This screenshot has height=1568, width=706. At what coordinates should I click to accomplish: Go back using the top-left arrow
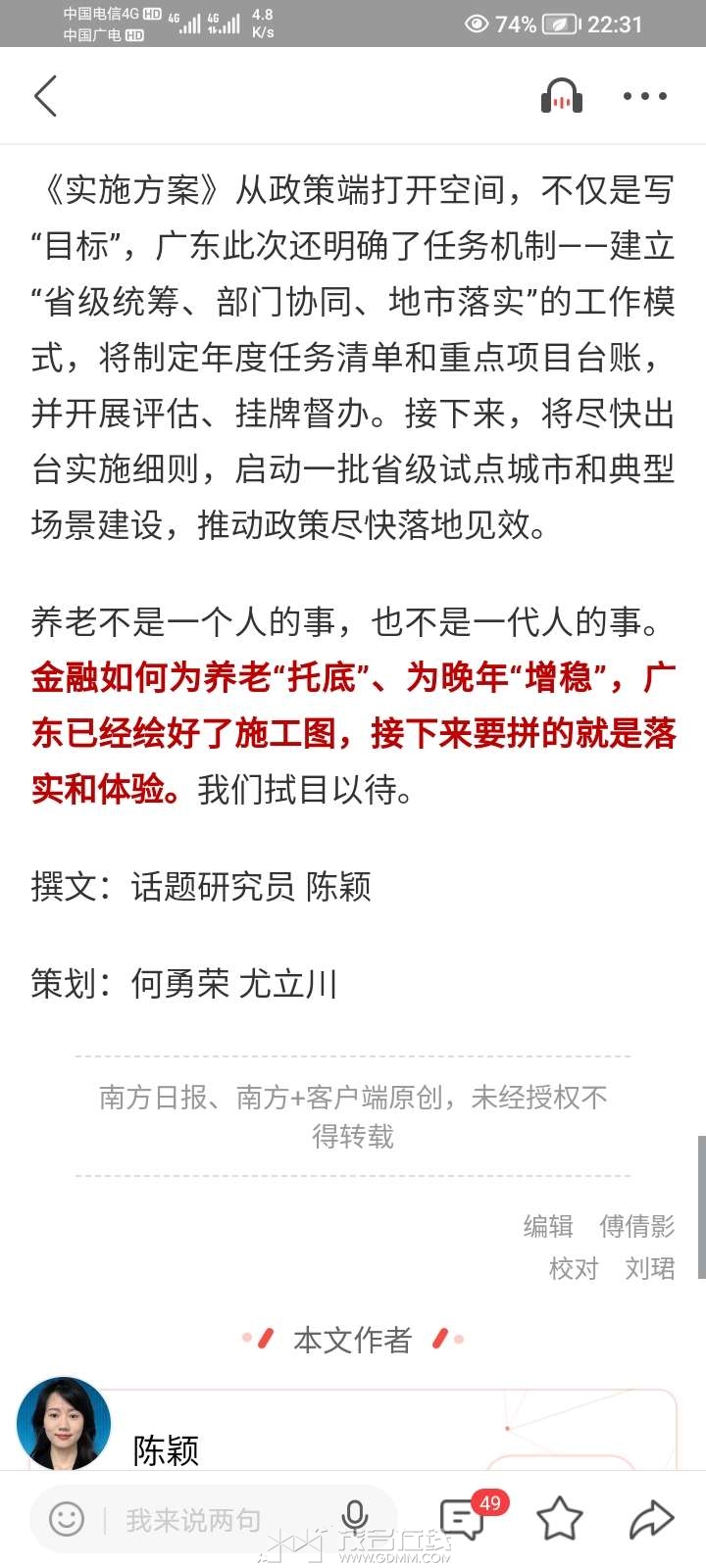point(45,96)
